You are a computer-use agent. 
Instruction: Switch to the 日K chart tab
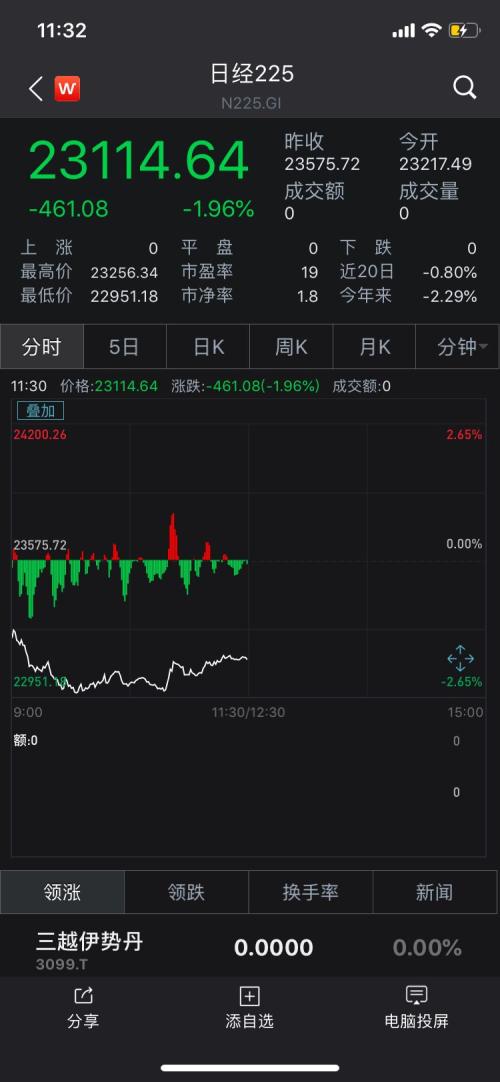click(208, 346)
